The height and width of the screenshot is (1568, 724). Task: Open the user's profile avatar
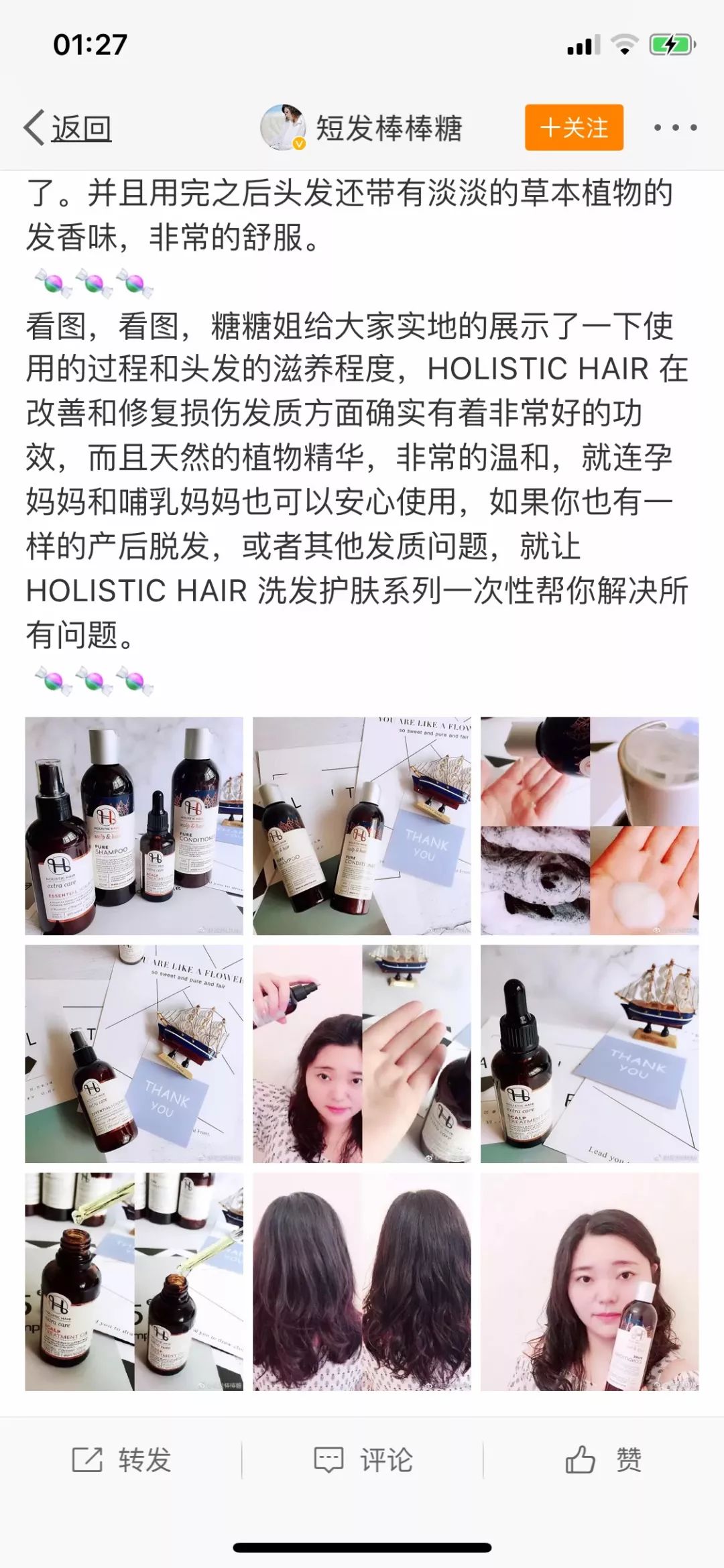point(284,125)
